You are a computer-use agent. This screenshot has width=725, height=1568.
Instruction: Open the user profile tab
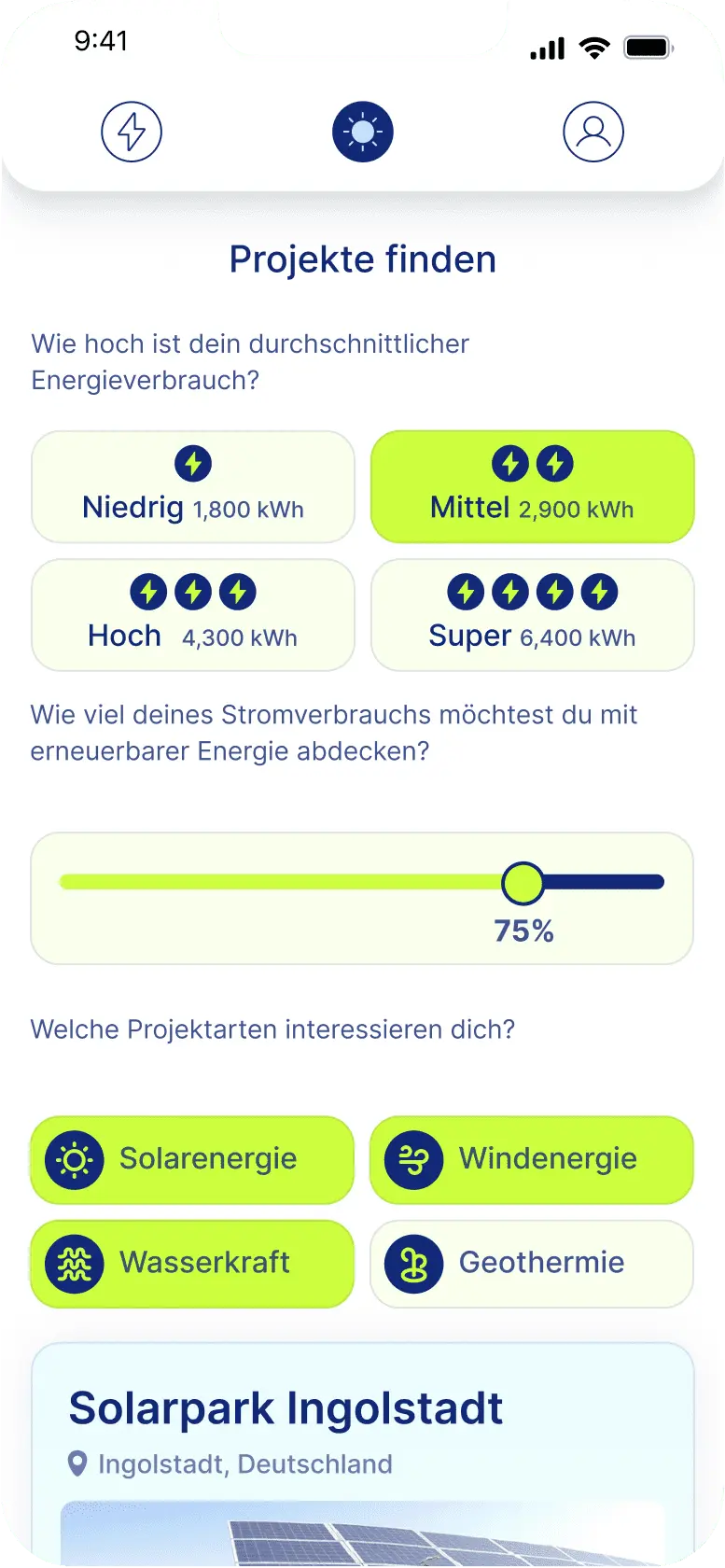point(593,132)
